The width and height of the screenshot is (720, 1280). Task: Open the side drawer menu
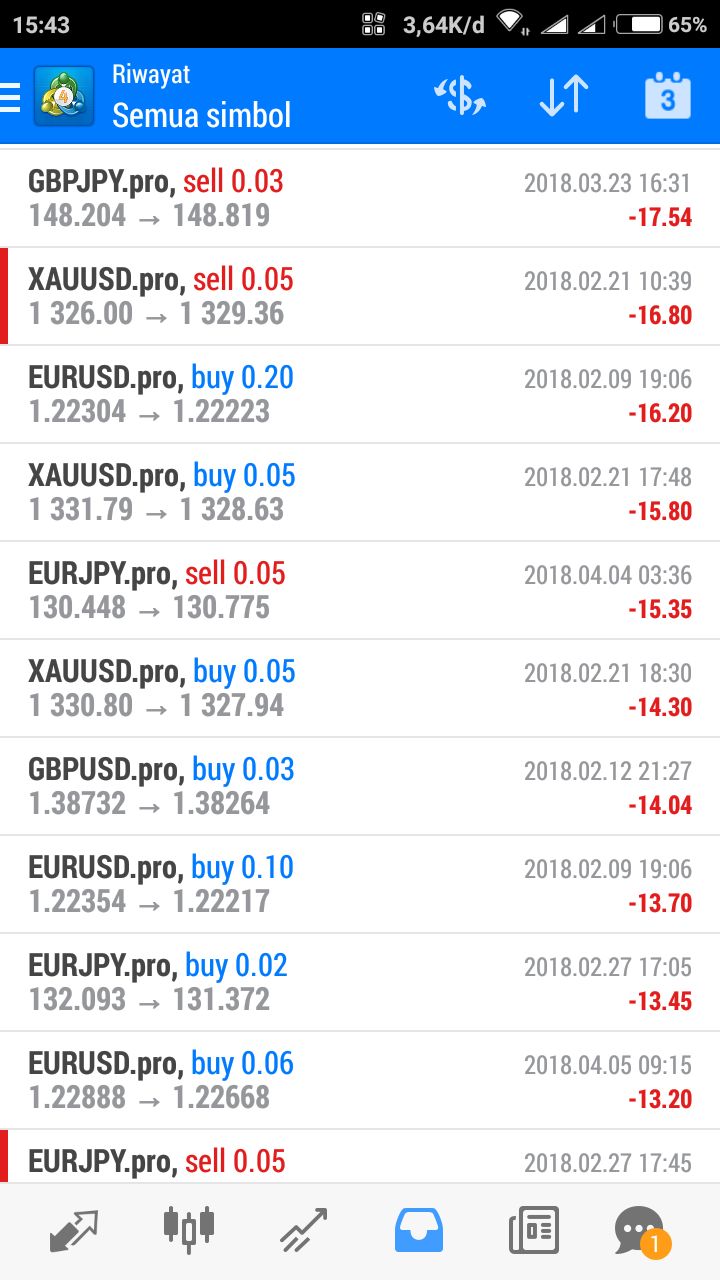pos(12,97)
